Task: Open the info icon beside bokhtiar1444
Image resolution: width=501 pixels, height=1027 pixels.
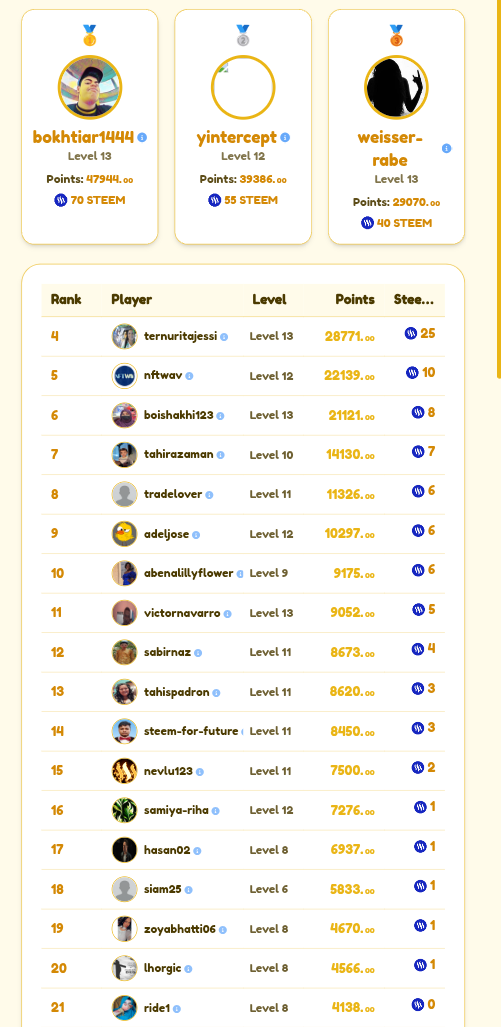Action: tap(142, 138)
